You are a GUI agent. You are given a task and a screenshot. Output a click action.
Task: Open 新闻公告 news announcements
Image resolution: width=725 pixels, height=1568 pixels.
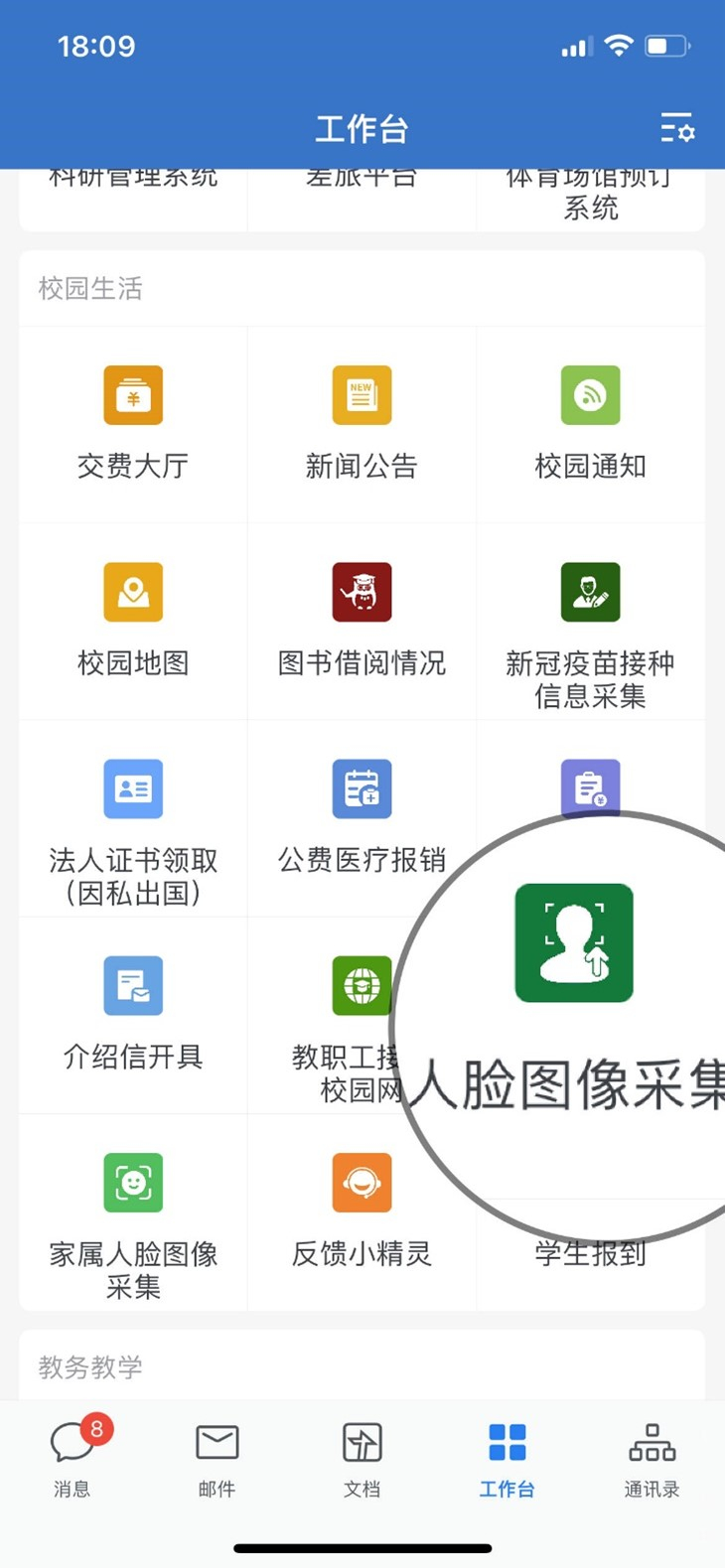362,423
